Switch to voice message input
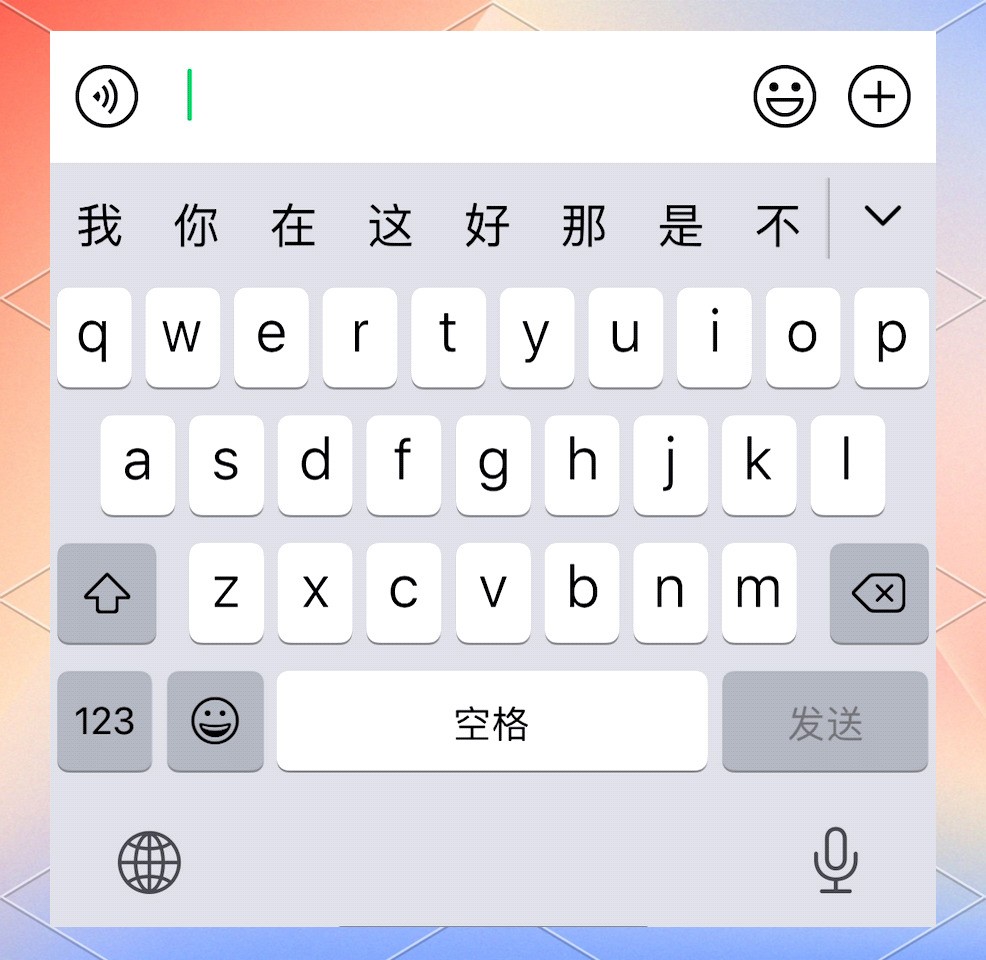986x960 pixels. point(107,97)
